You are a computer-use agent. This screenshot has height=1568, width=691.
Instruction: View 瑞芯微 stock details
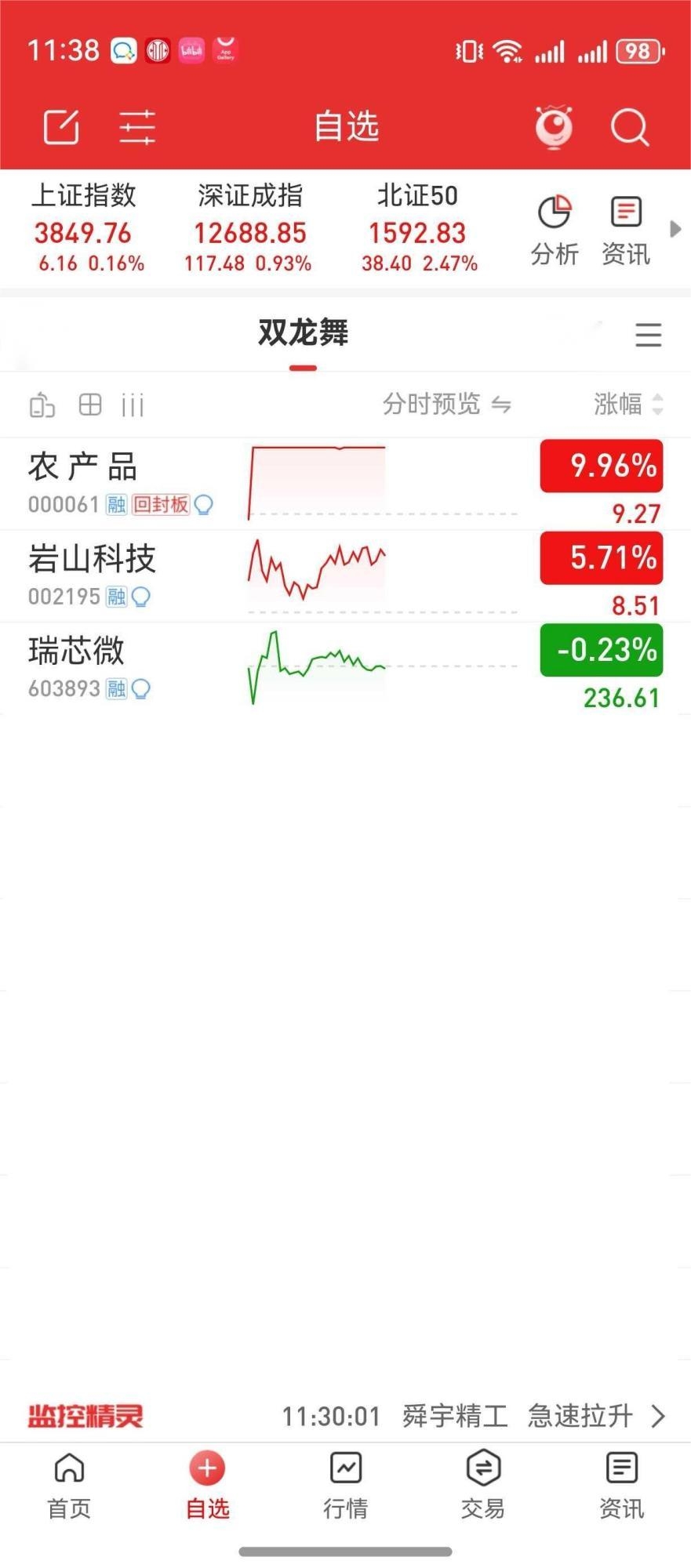click(x=118, y=667)
